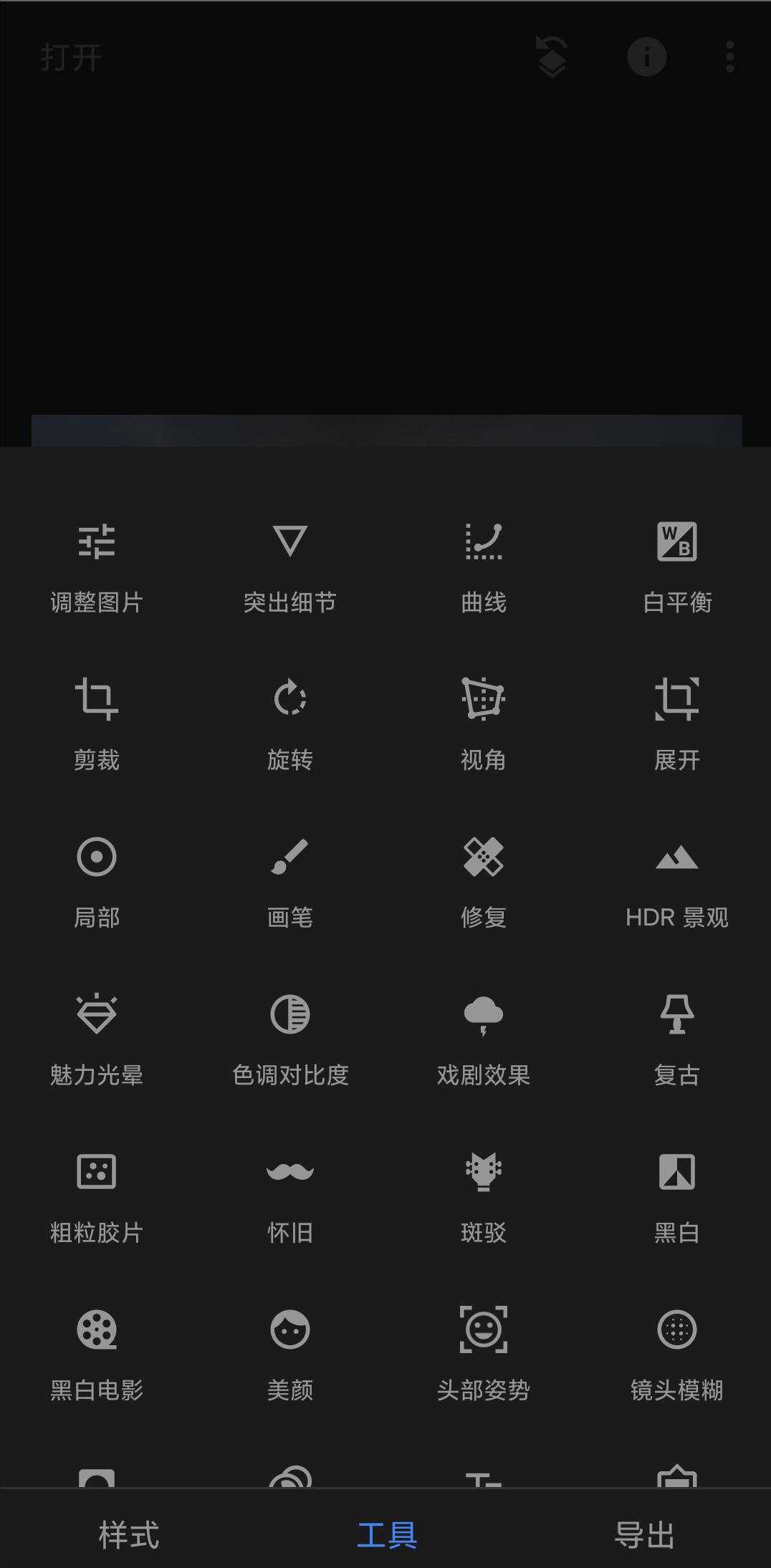The width and height of the screenshot is (771, 1568).
Task: Select the 调整图片 (Tune Image) tool
Action: click(97, 566)
